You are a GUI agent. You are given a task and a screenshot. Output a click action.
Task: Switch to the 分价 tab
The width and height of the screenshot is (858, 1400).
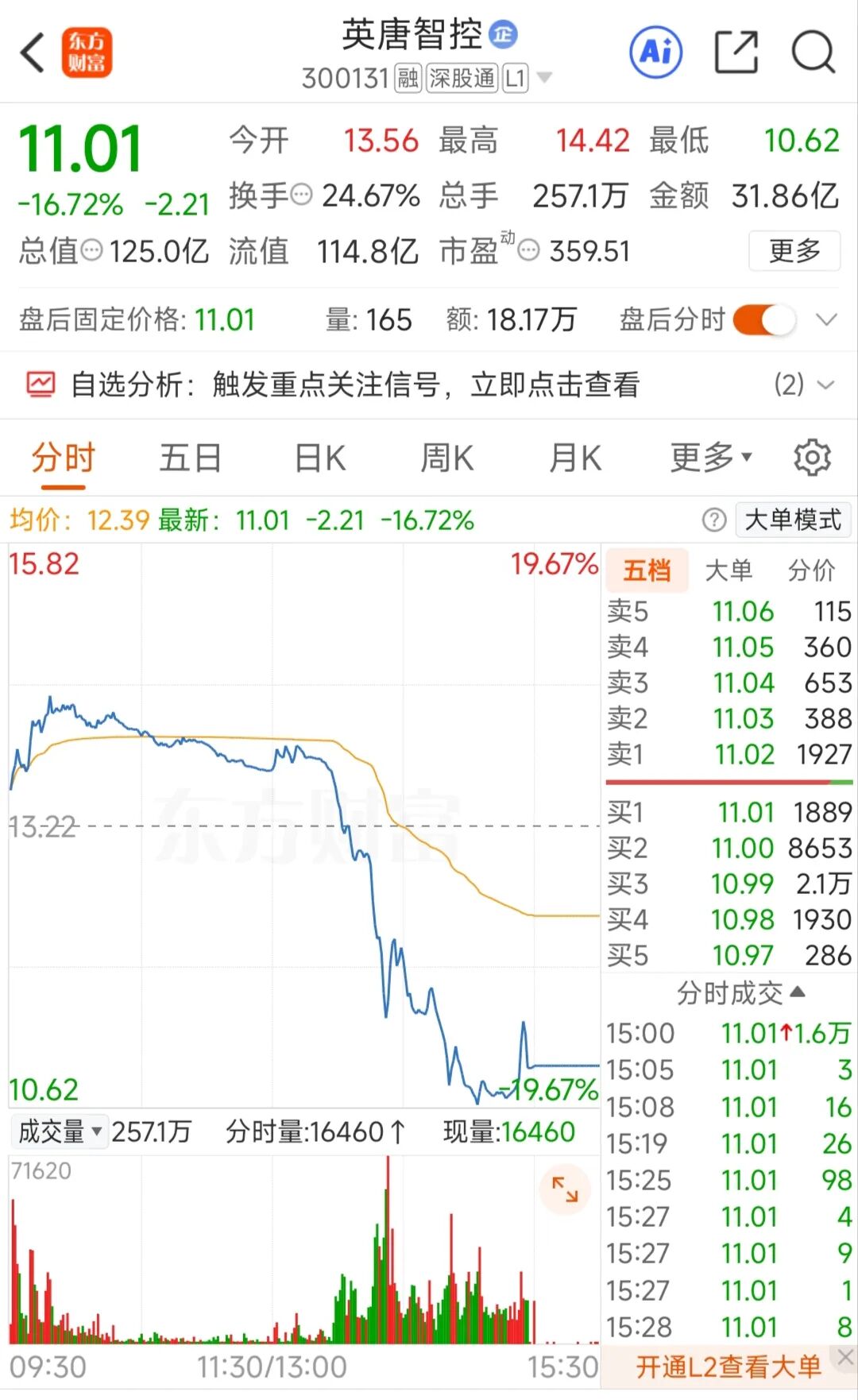[x=811, y=570]
